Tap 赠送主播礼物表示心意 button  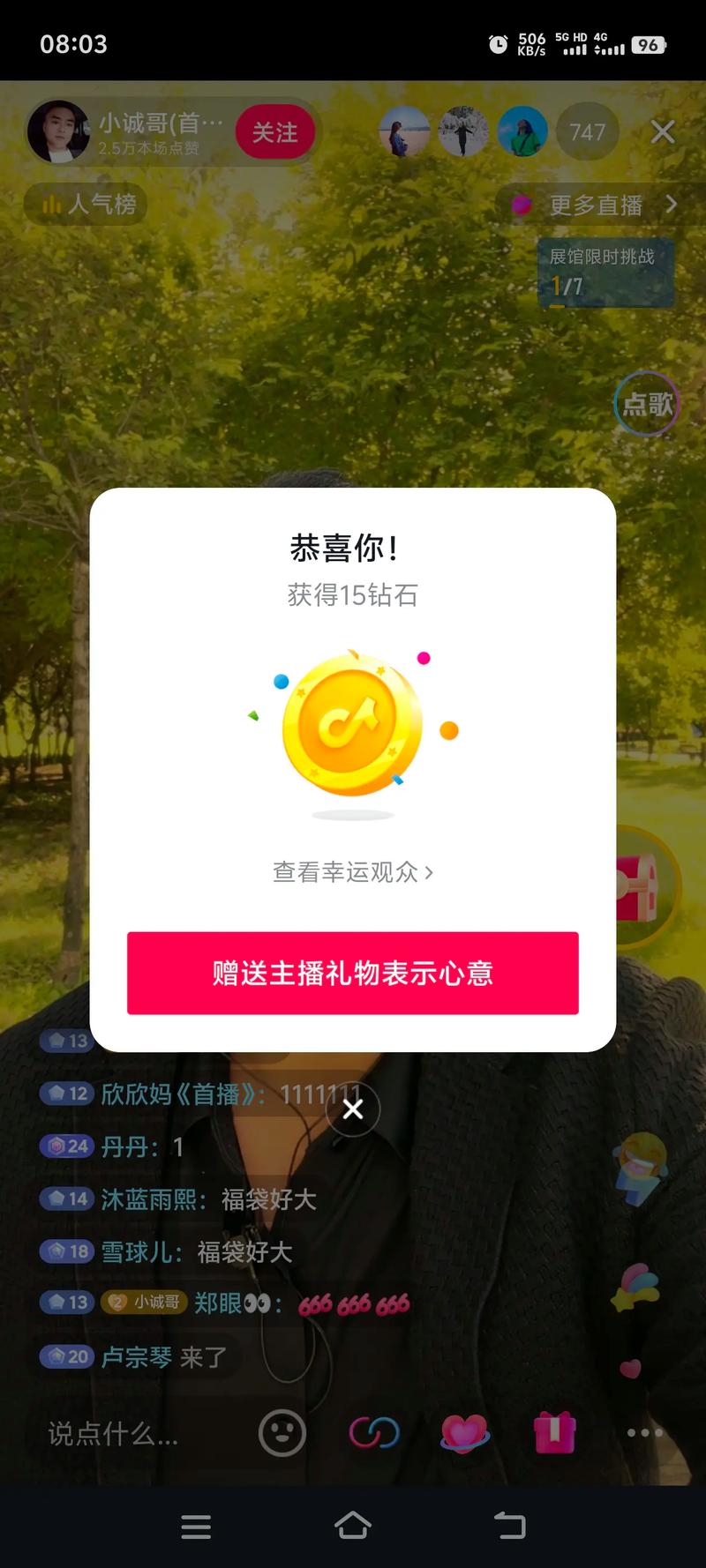click(352, 973)
